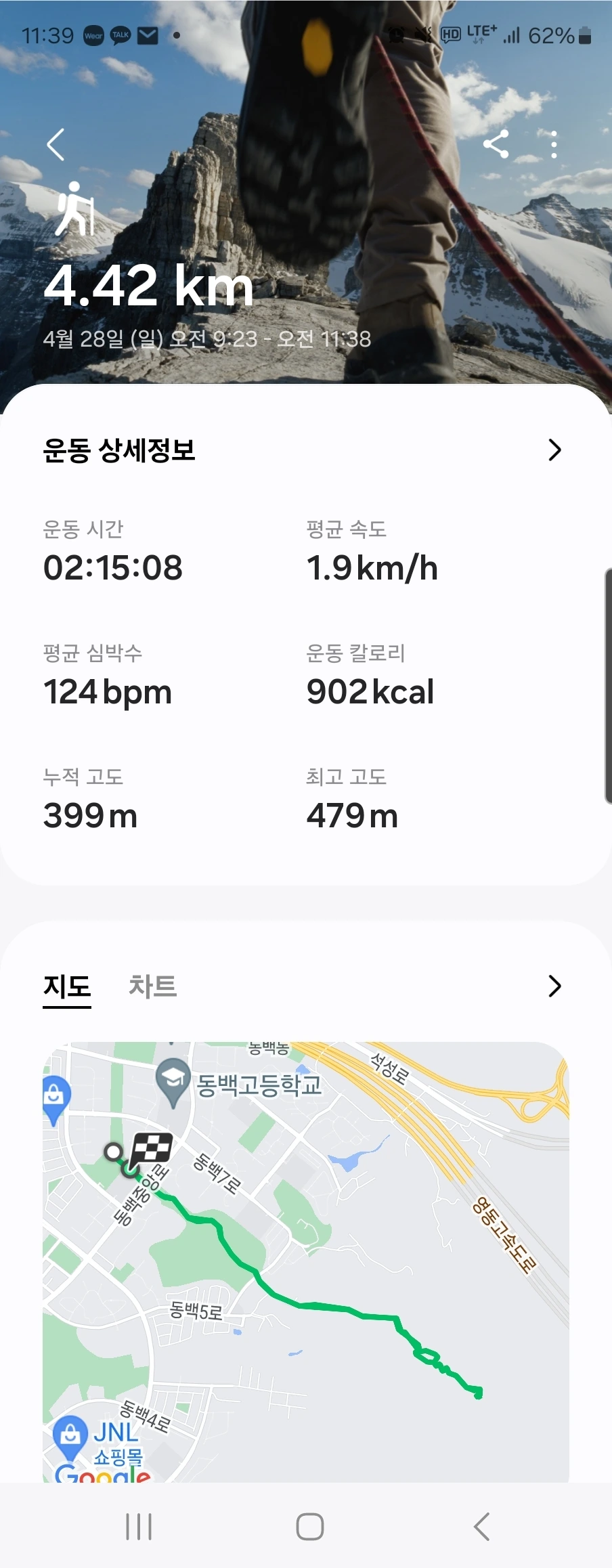612x1568 pixels.
Task: Switch to the 차트 tab
Action: coord(153,986)
